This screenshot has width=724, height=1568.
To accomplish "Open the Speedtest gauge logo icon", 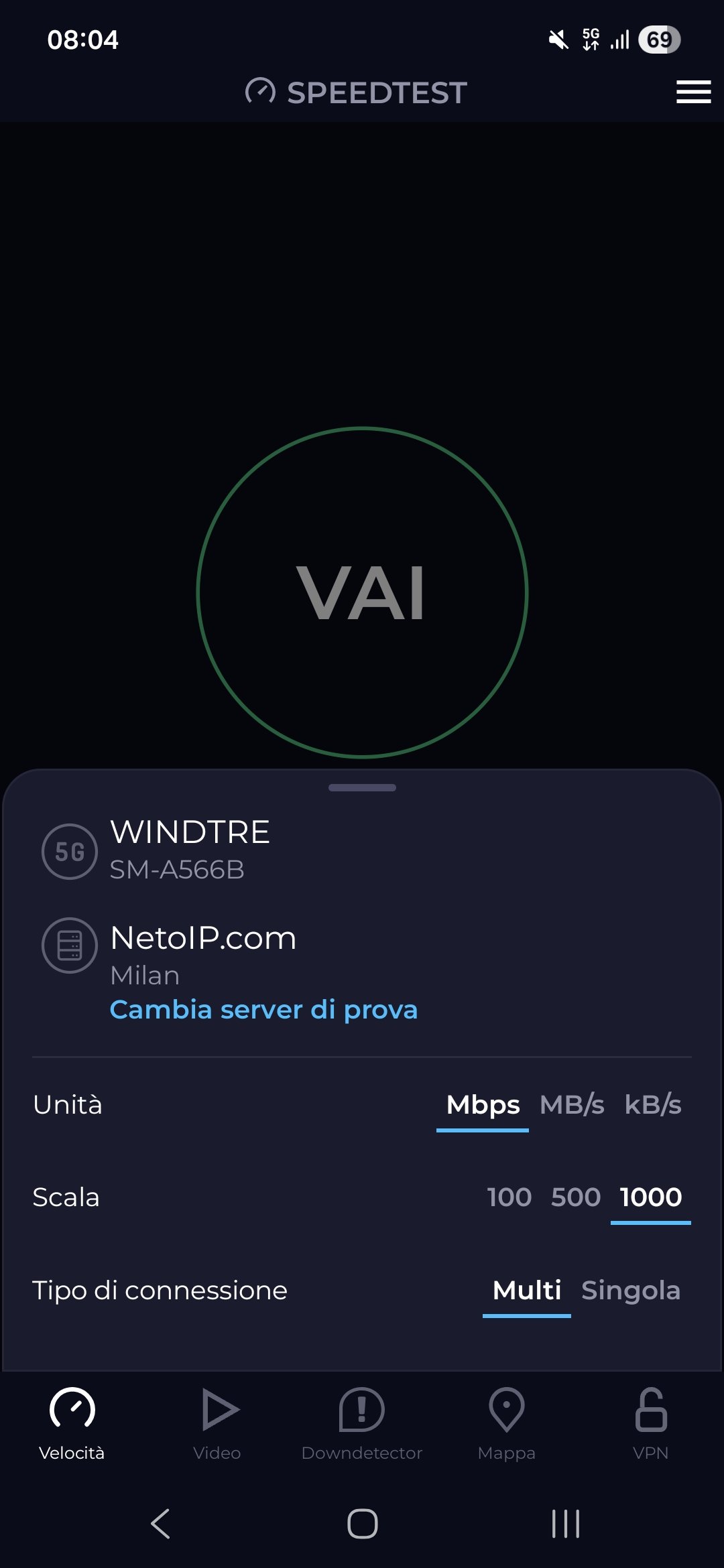I will click(261, 93).
